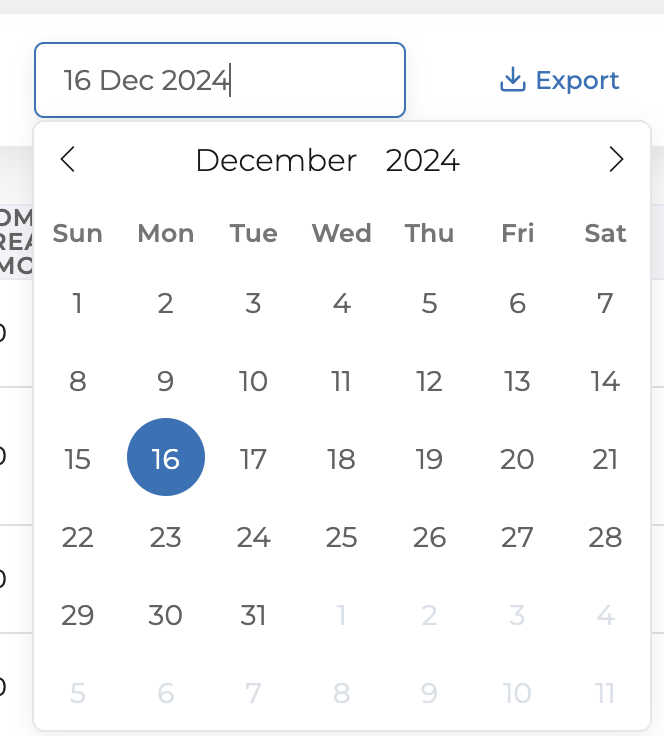Screen dimensions: 664x736
Task: Select December 25
Action: pos(341,537)
